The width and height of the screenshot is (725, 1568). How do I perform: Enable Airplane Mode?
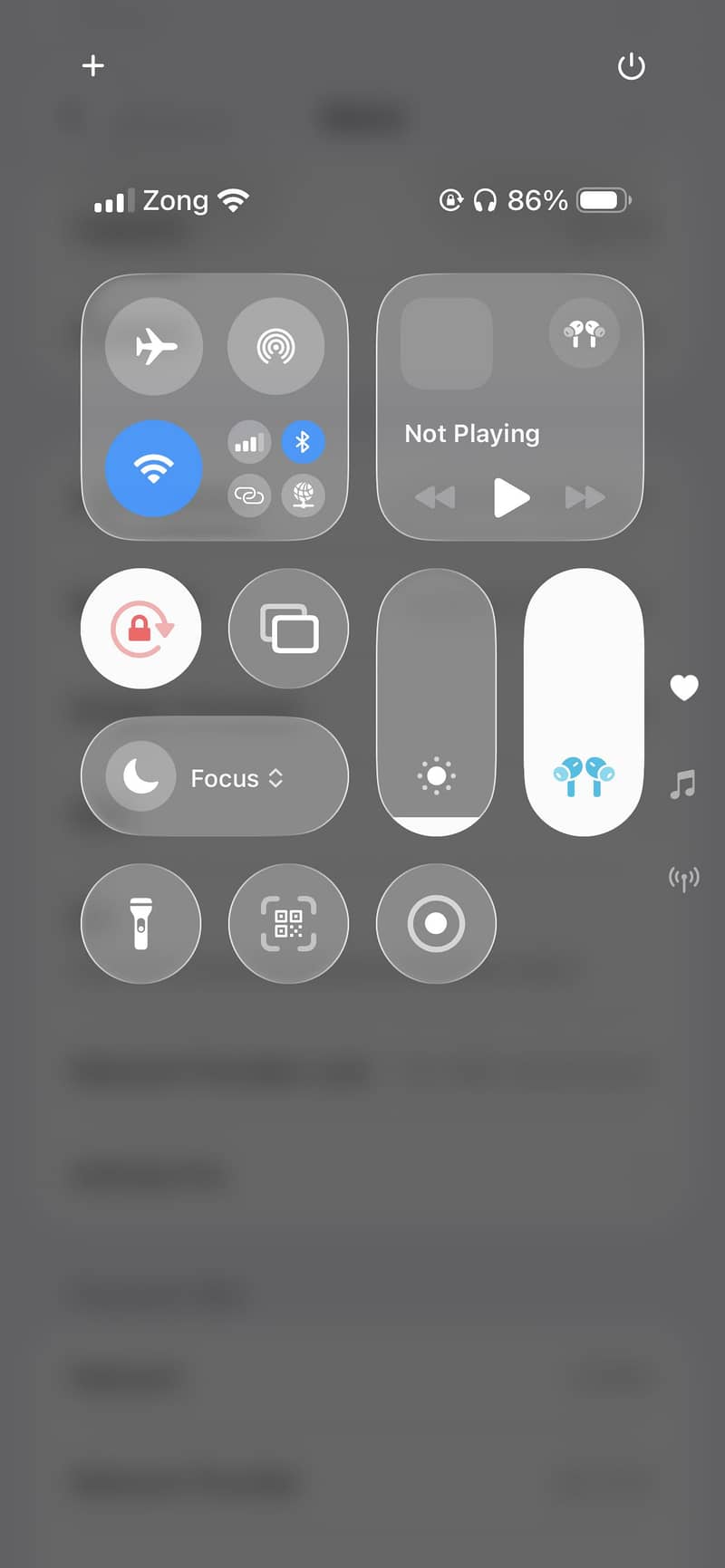tap(154, 346)
